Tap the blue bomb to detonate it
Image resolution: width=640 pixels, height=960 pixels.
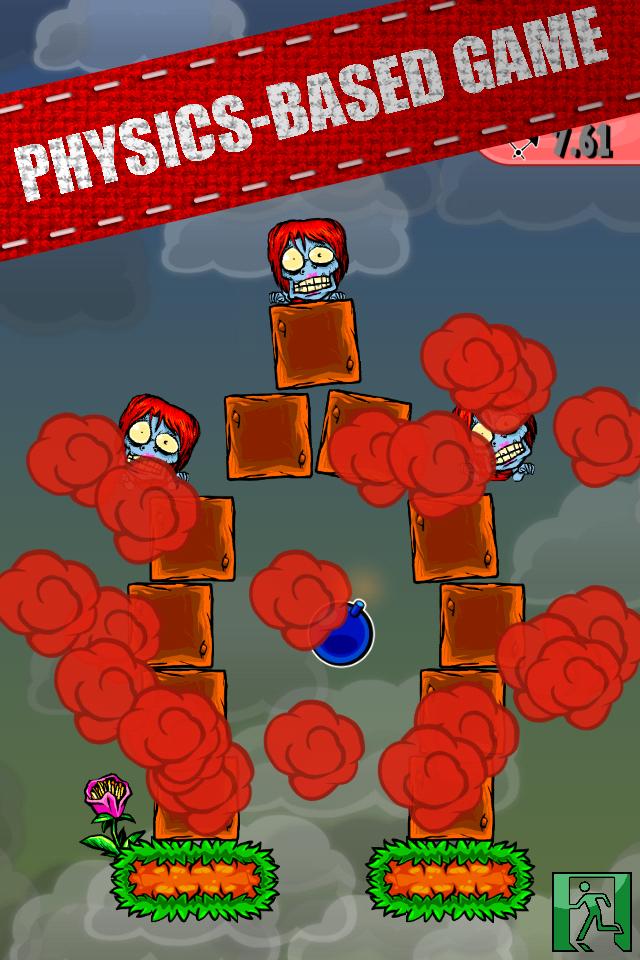tap(342, 634)
